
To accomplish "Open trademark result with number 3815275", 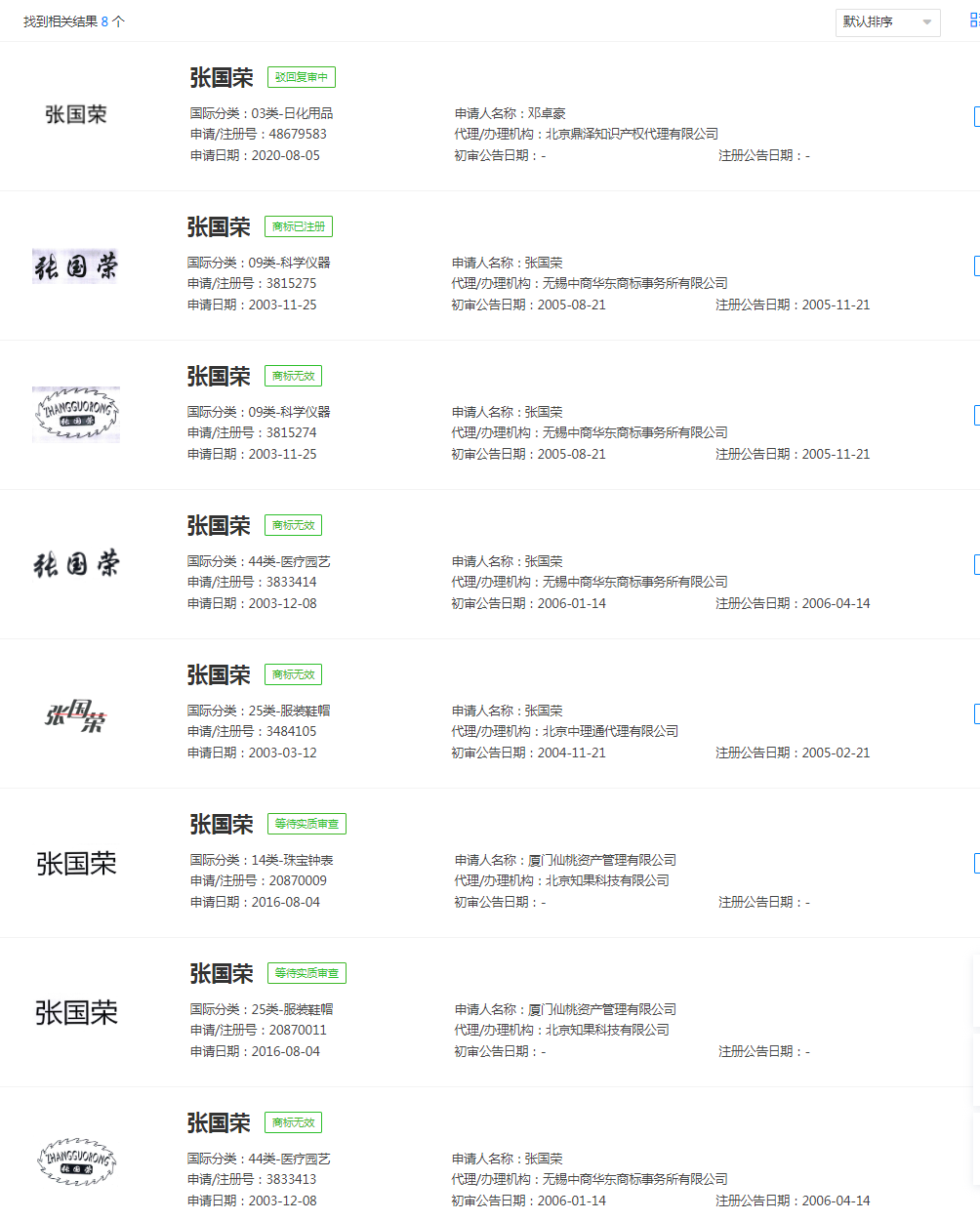I will point(219,227).
